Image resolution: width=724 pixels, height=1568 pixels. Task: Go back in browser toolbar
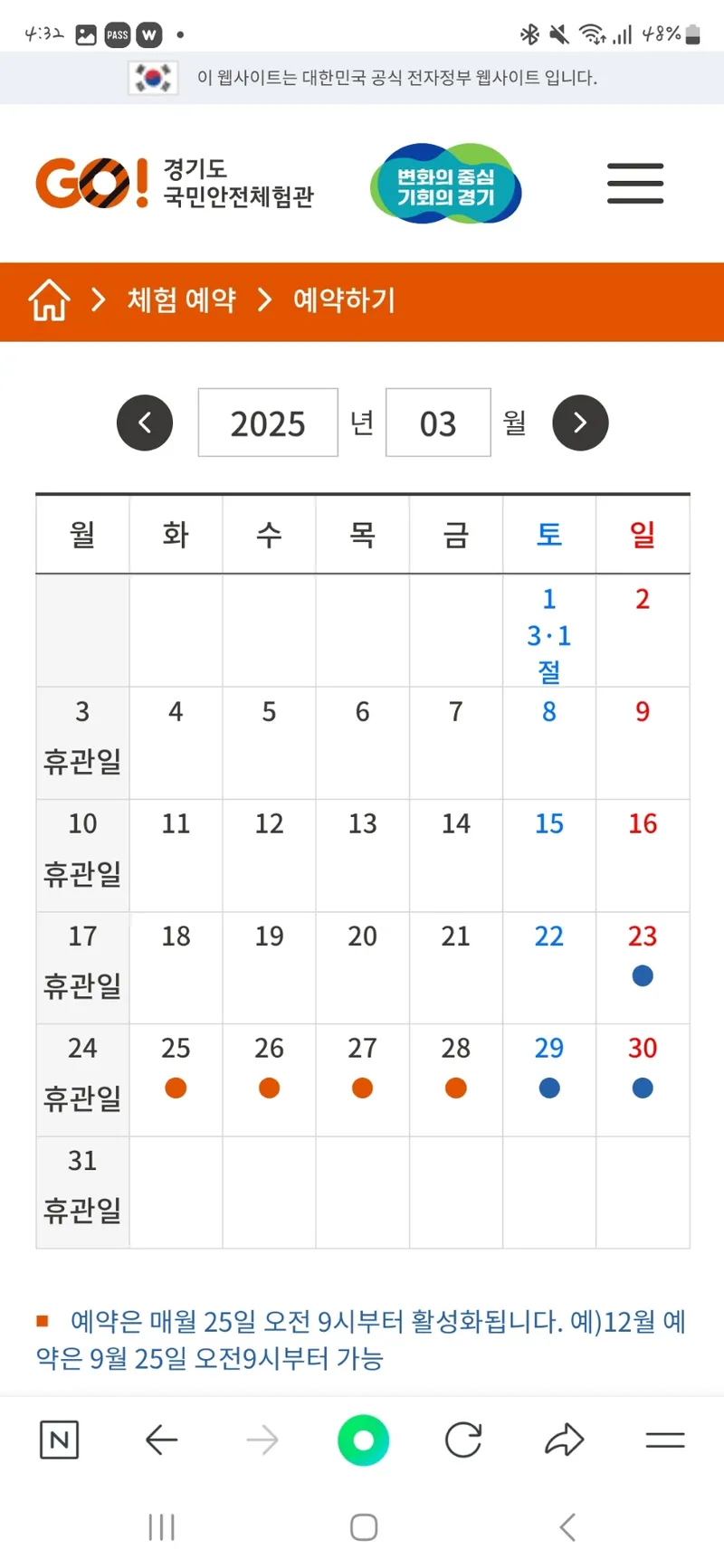[x=161, y=1440]
